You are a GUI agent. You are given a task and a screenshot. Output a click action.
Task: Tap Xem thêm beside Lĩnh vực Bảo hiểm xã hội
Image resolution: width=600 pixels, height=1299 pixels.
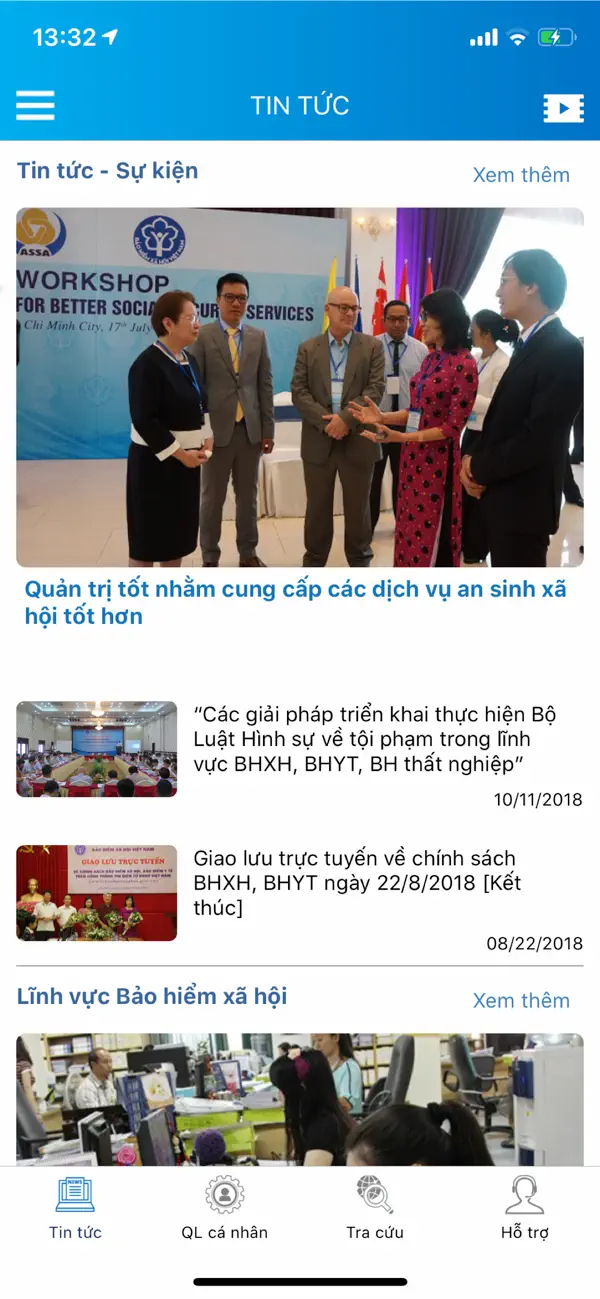(x=521, y=1001)
